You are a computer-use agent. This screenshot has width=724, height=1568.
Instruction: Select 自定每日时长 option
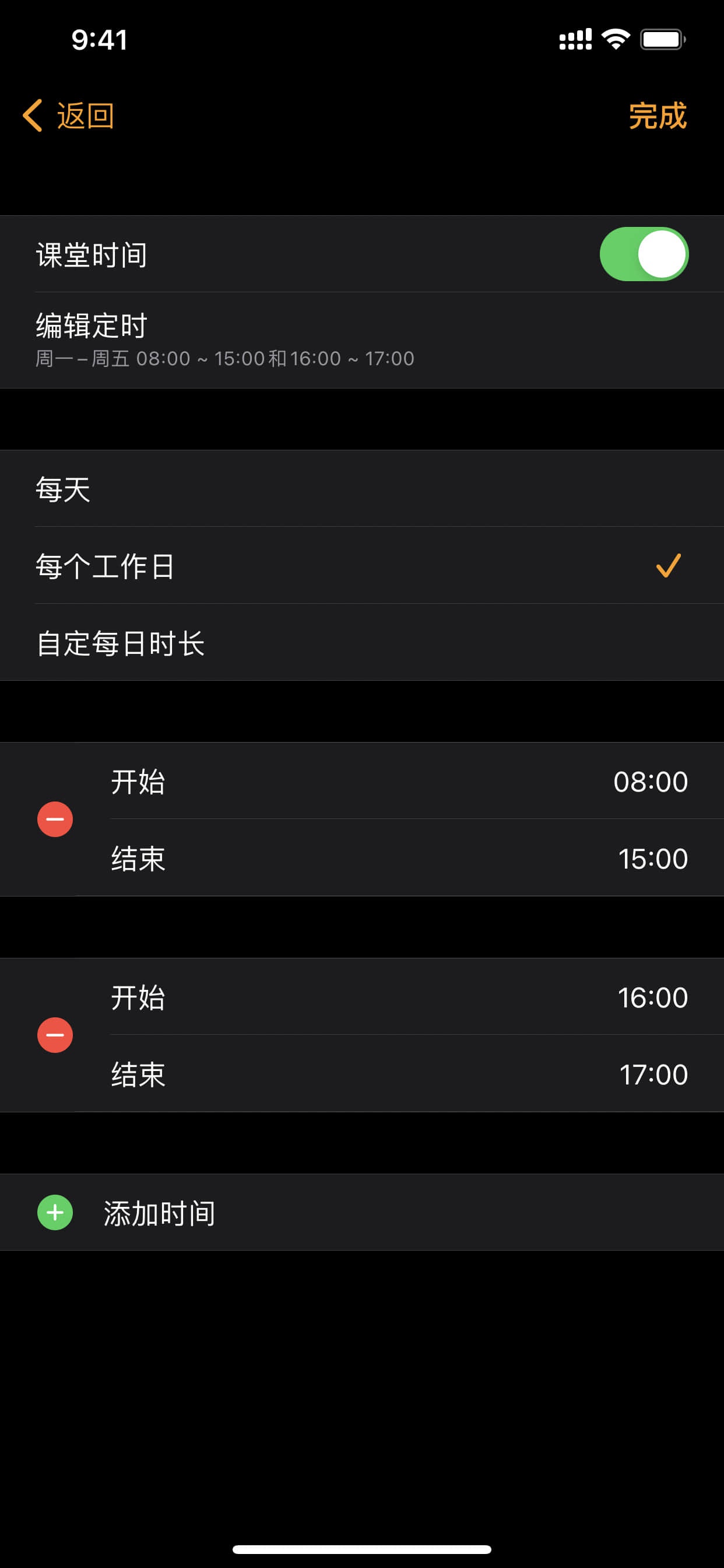pyautogui.click(x=362, y=643)
